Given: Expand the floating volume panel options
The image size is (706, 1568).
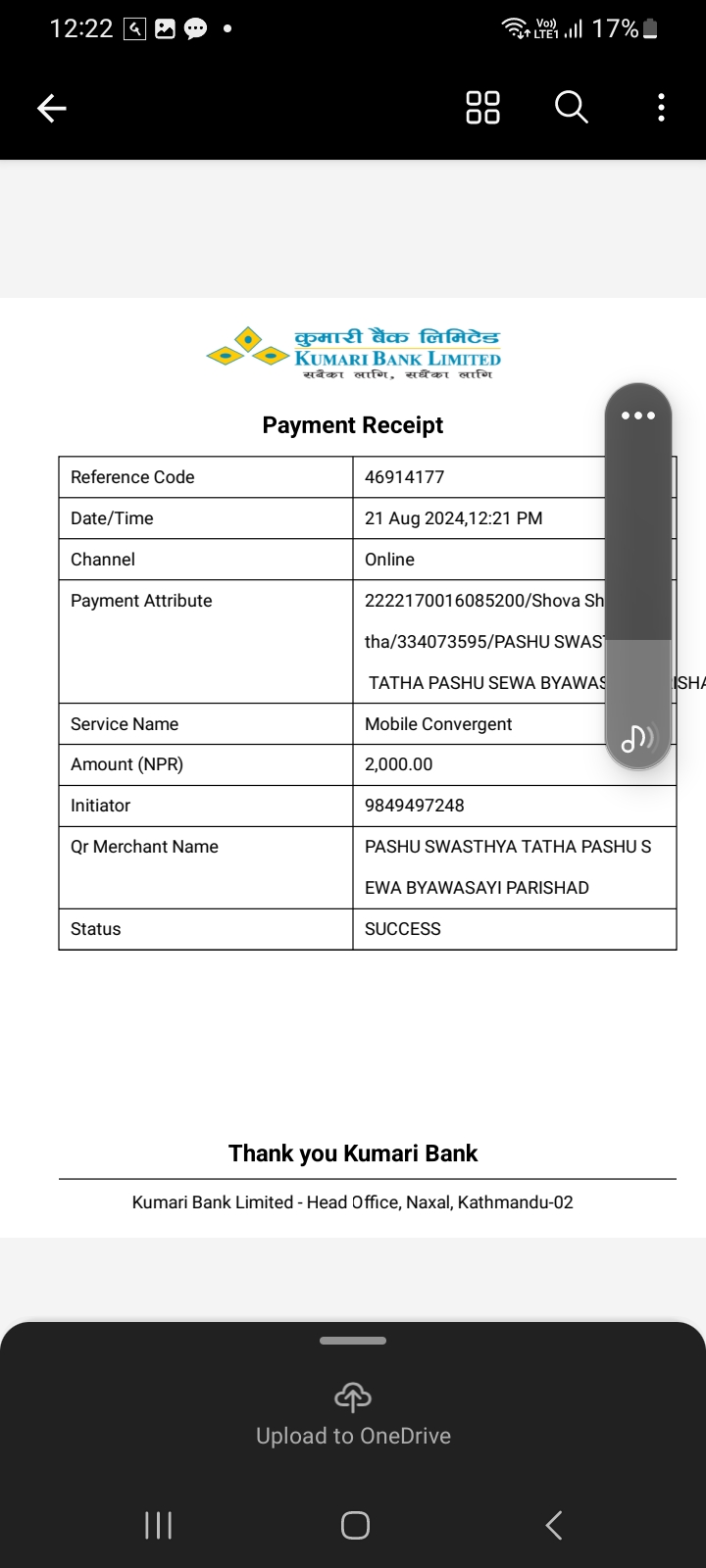Looking at the screenshot, I should coord(638,416).
